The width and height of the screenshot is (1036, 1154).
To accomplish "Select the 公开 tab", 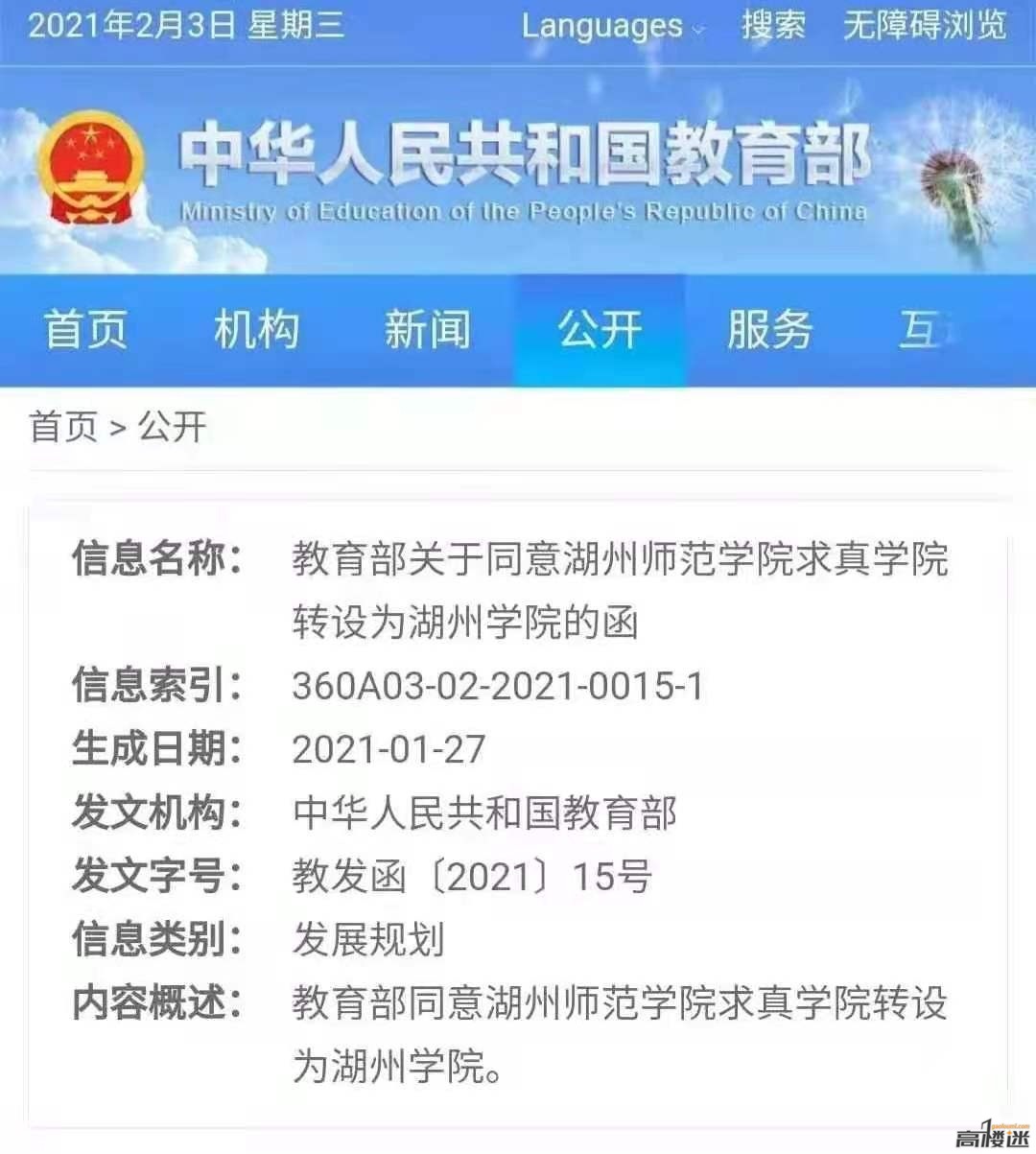I will [600, 330].
